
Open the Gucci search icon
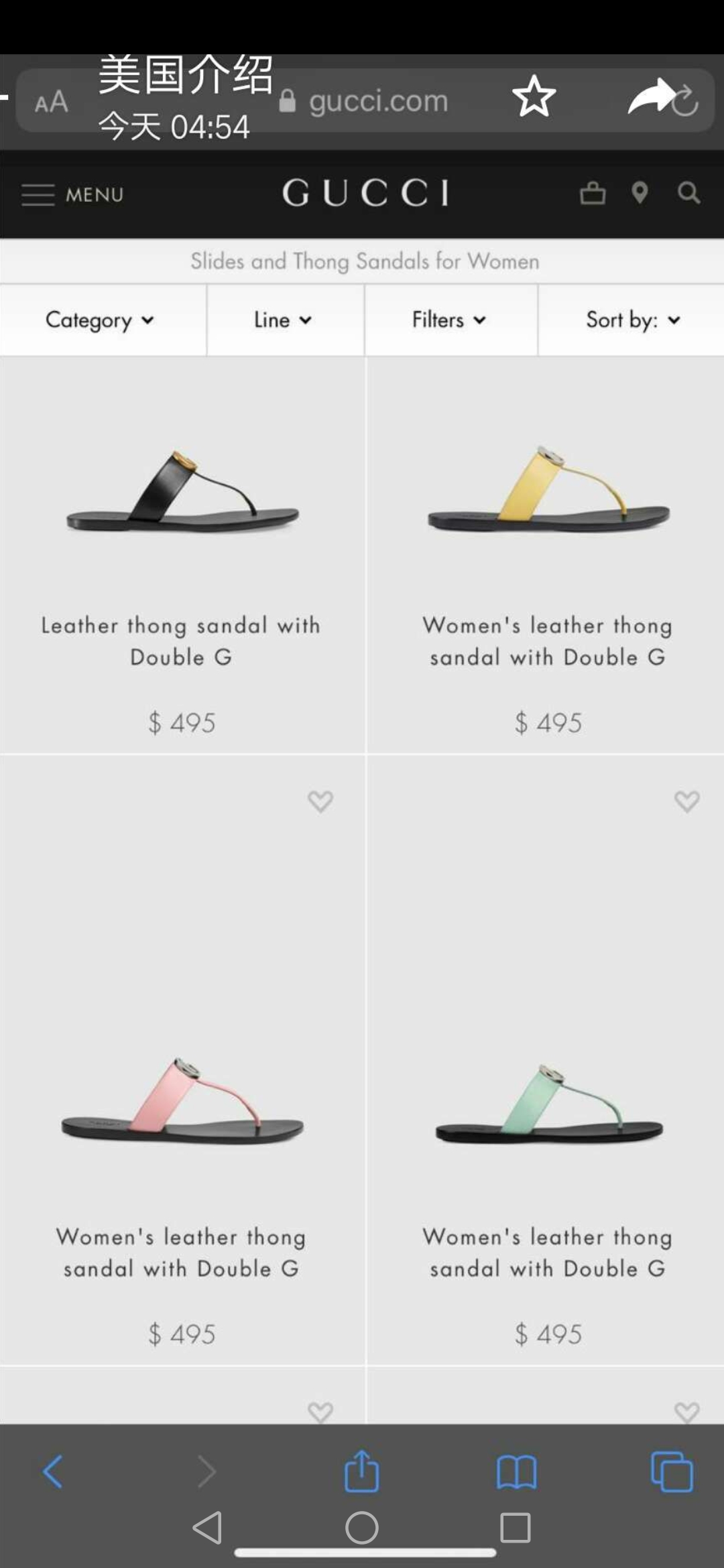click(688, 194)
